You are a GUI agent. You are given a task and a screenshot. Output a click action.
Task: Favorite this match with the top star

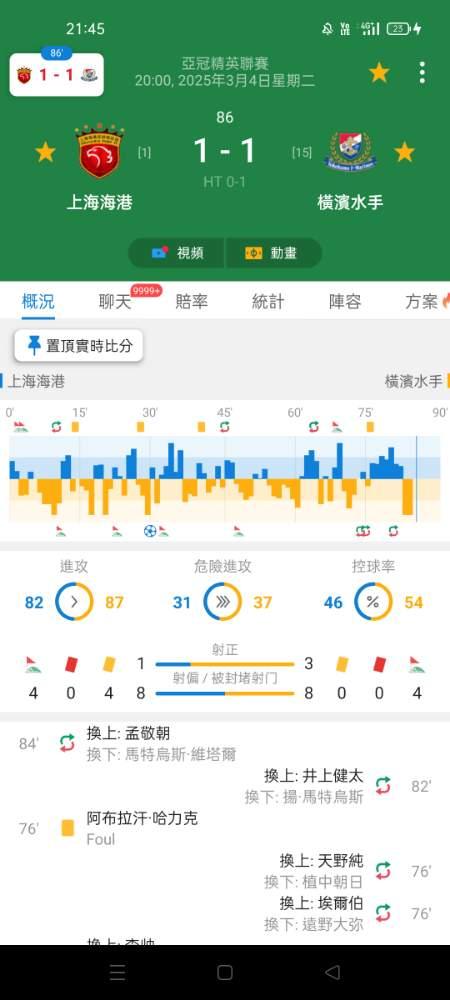379,73
